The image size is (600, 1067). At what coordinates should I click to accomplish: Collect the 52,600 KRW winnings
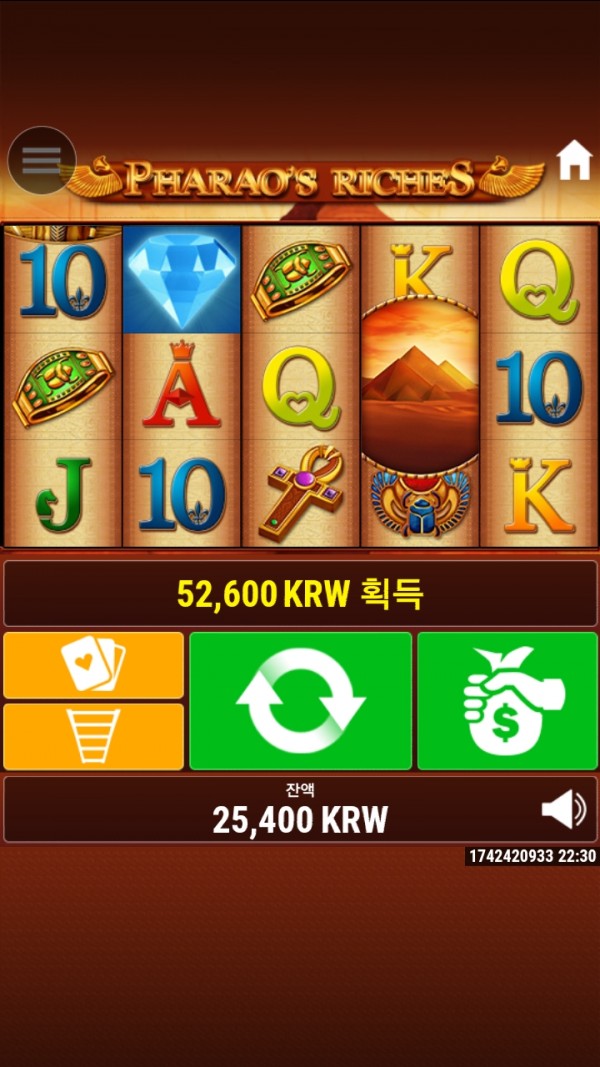coord(507,700)
